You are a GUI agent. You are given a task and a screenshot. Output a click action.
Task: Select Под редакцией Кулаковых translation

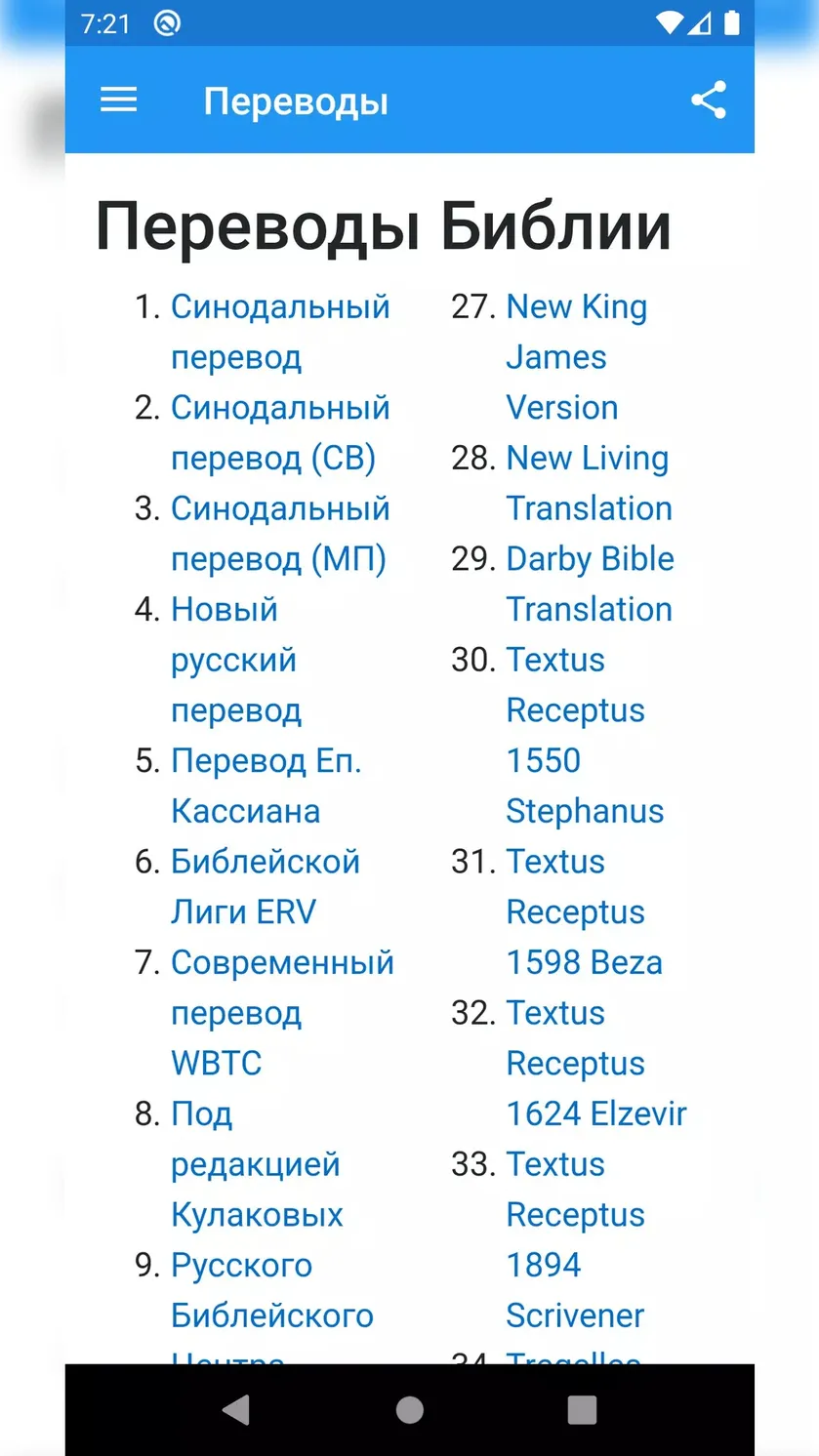tap(257, 1164)
